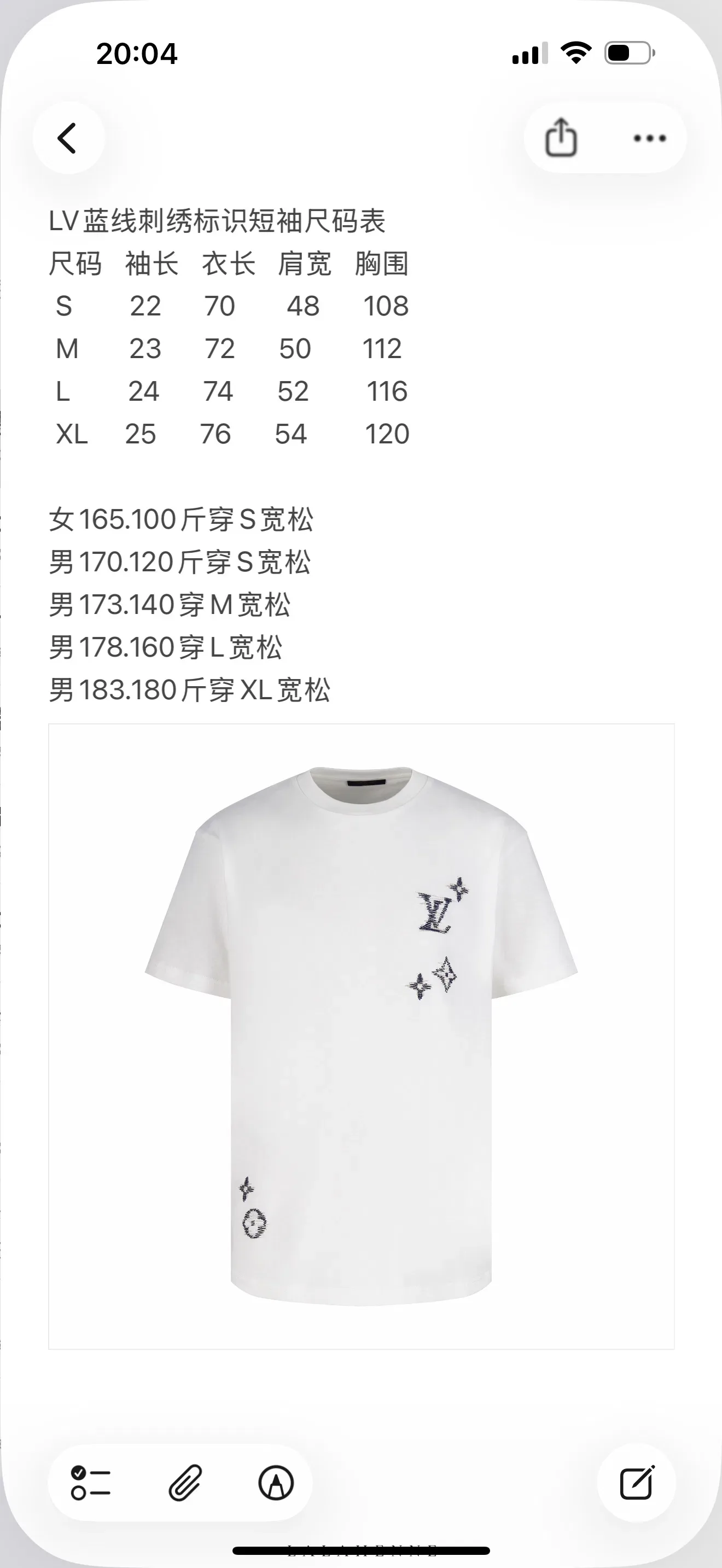The height and width of the screenshot is (1568, 722).
Task: Share this note
Action: (x=561, y=138)
